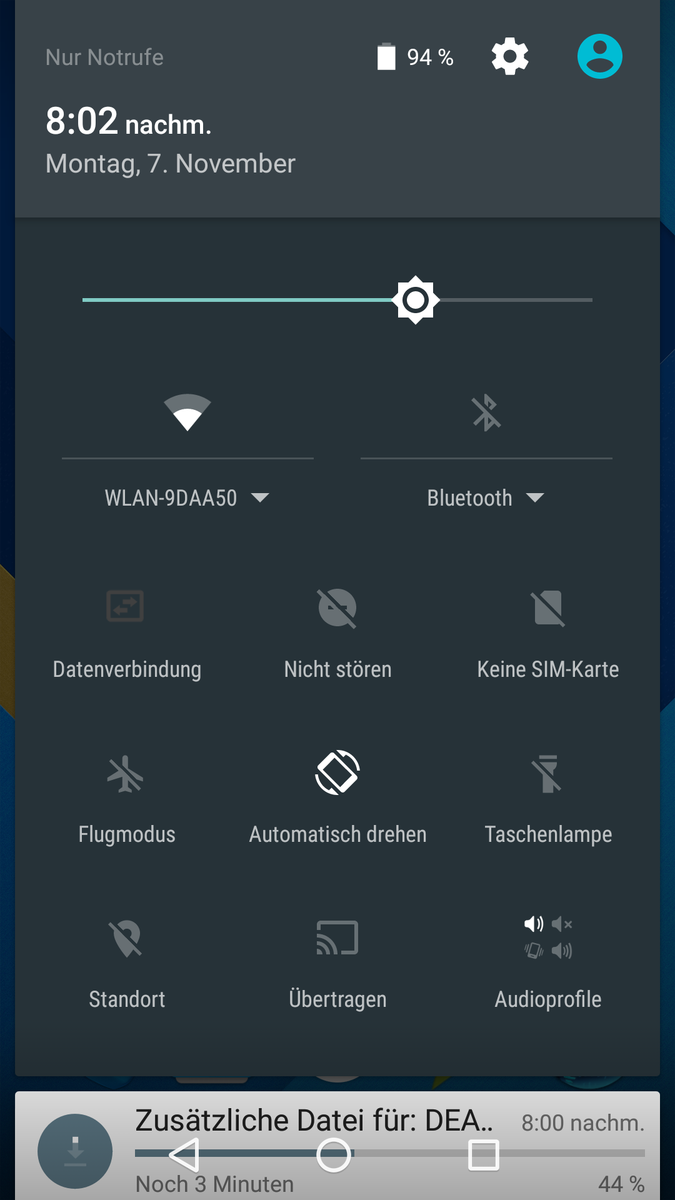Open the Übertragen cast tile
Screen dimensions: 675x1200
[337, 938]
